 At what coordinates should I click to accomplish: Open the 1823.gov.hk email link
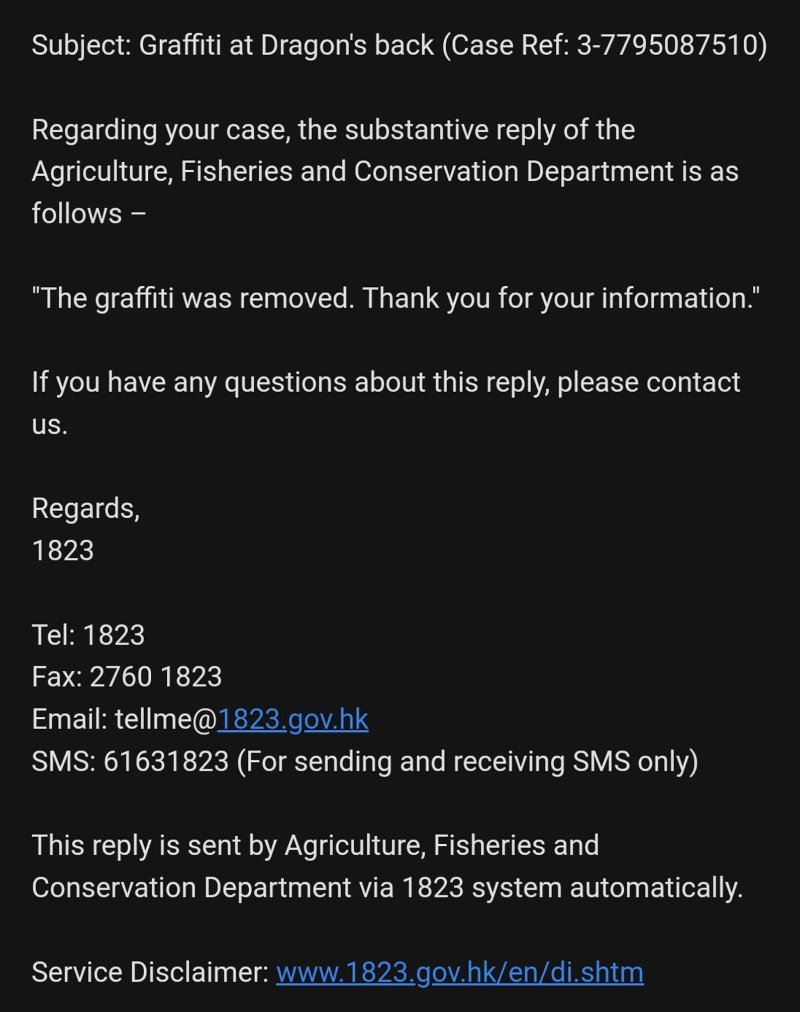293,720
